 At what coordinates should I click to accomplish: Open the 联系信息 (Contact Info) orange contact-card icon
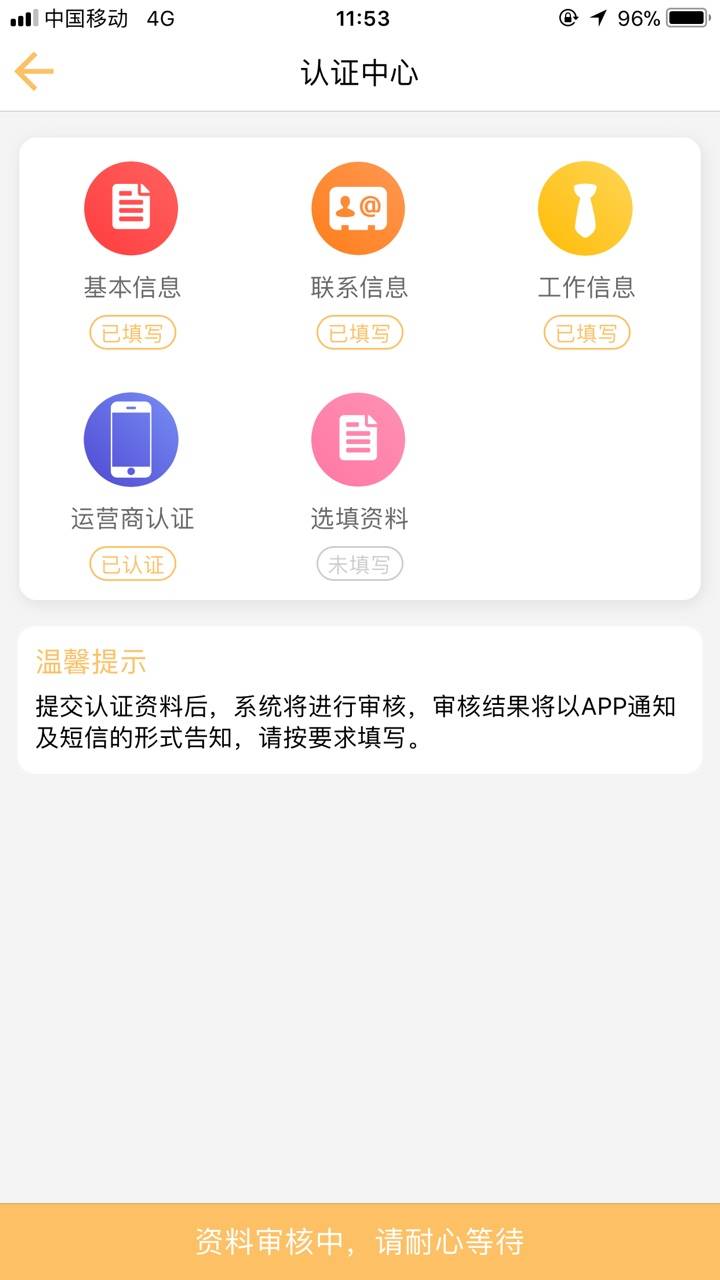[x=358, y=207]
